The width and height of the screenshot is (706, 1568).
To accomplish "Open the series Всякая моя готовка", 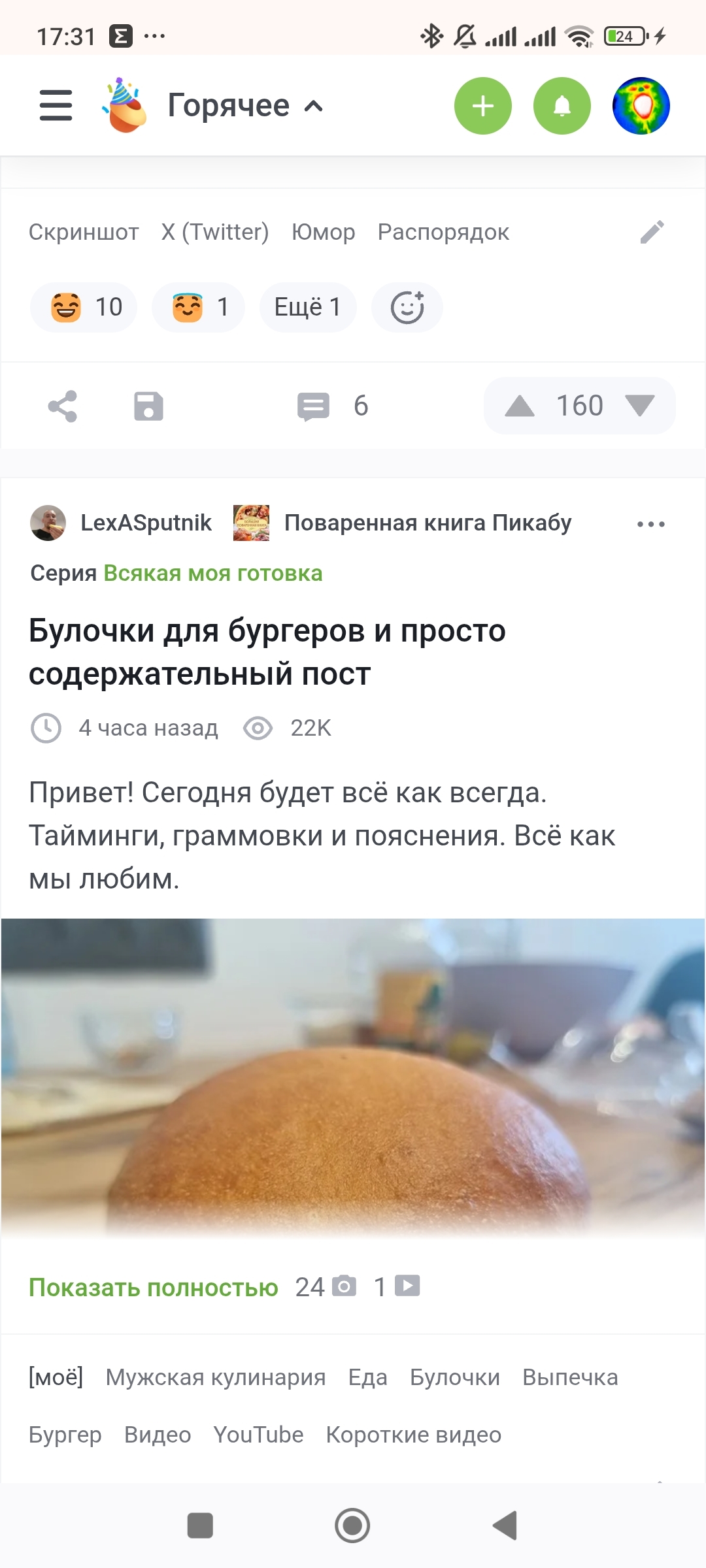I will click(212, 573).
